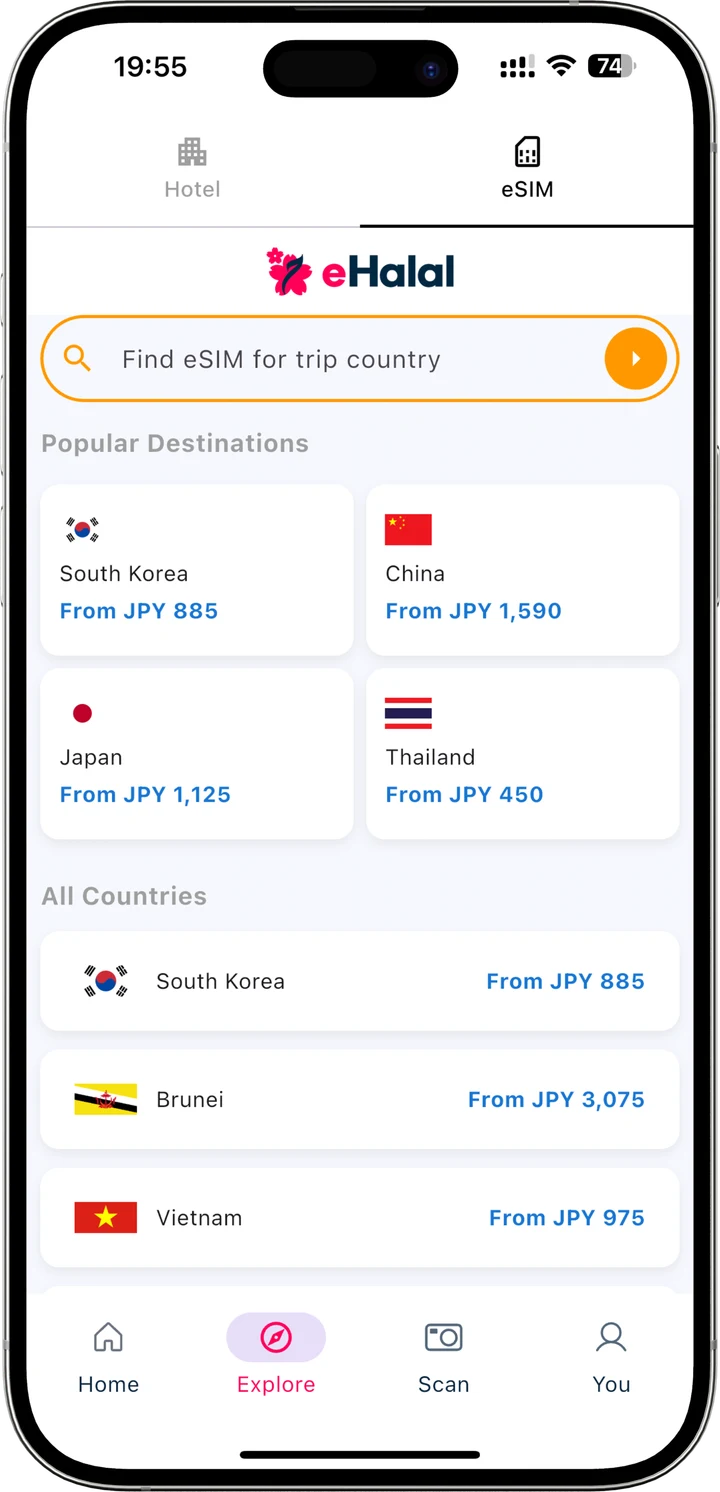Screen dimensions: 720x1492
Task: Open South Korea row in All Countries
Action: 360,981
